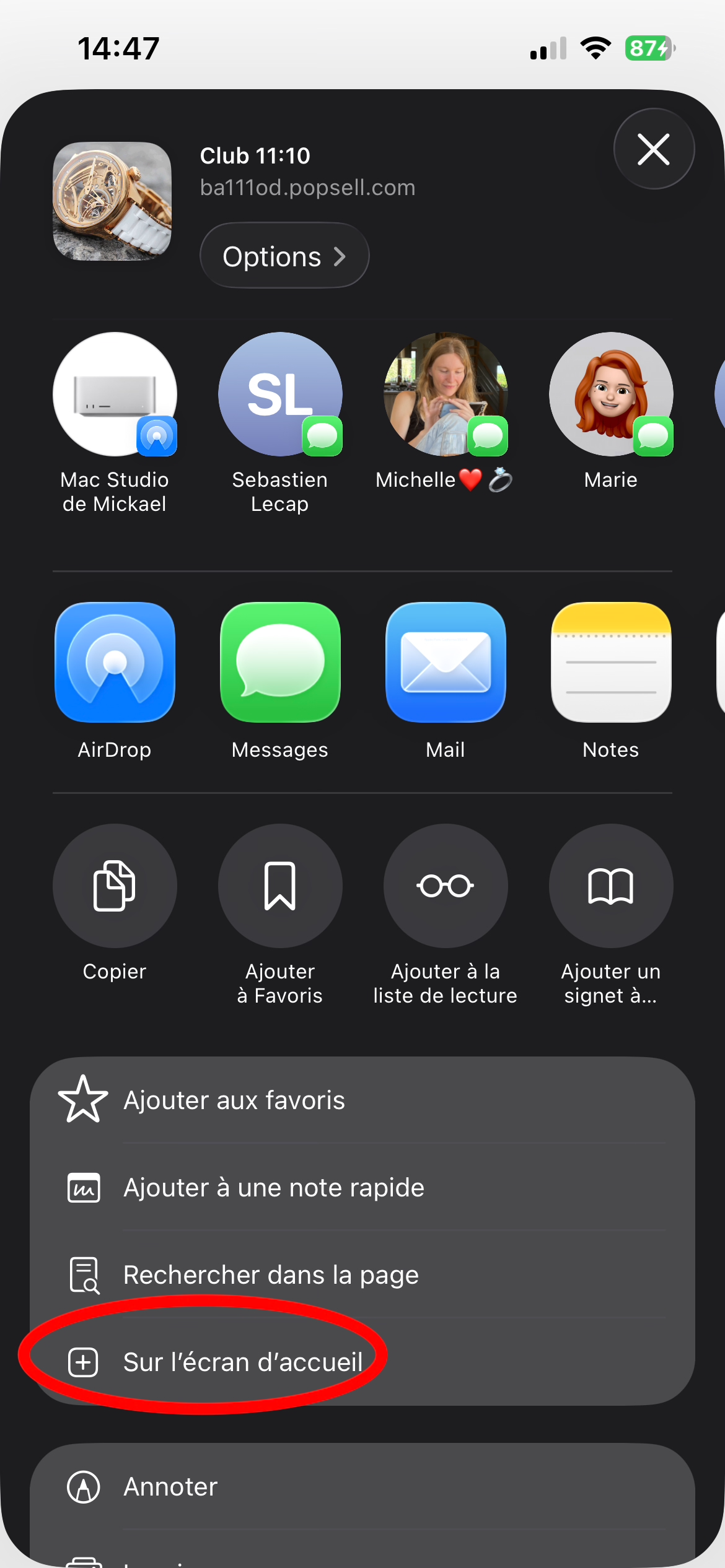This screenshot has width=725, height=1568.
Task: Select Sur l'écran d'accueil
Action: click(x=362, y=1362)
